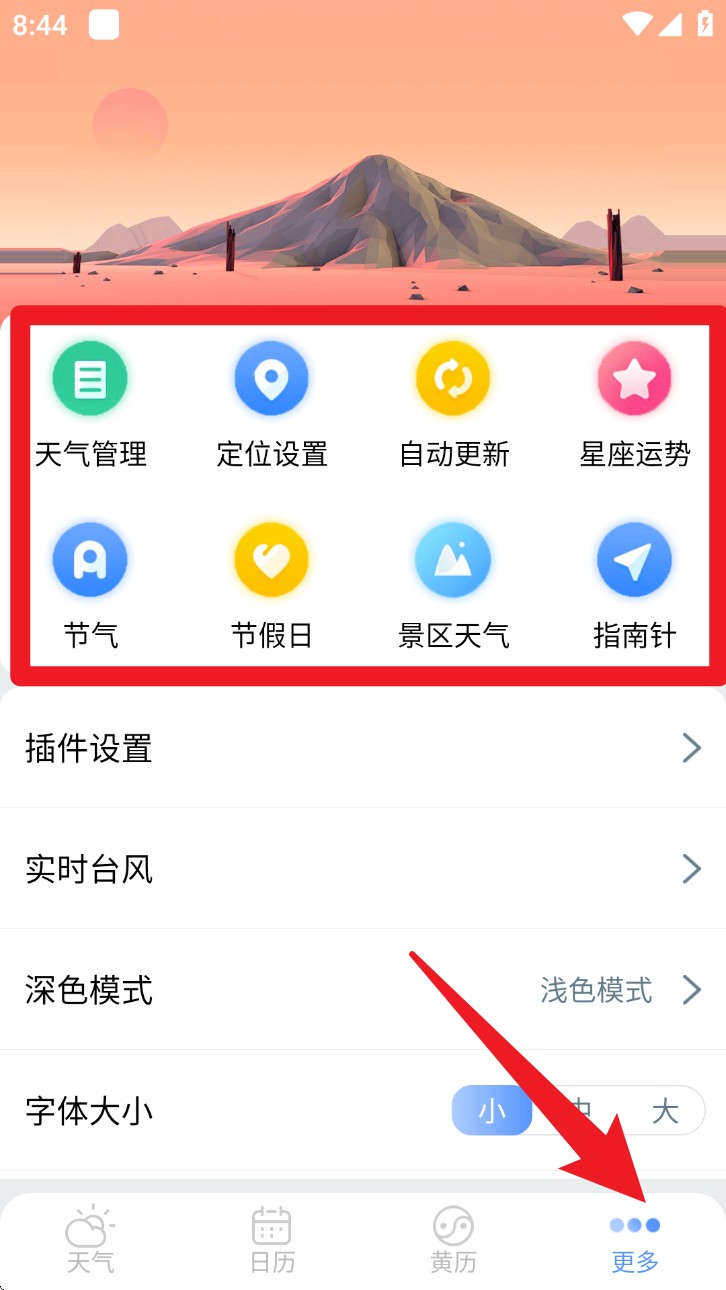
Task: Select font size 大
Action: point(665,1111)
